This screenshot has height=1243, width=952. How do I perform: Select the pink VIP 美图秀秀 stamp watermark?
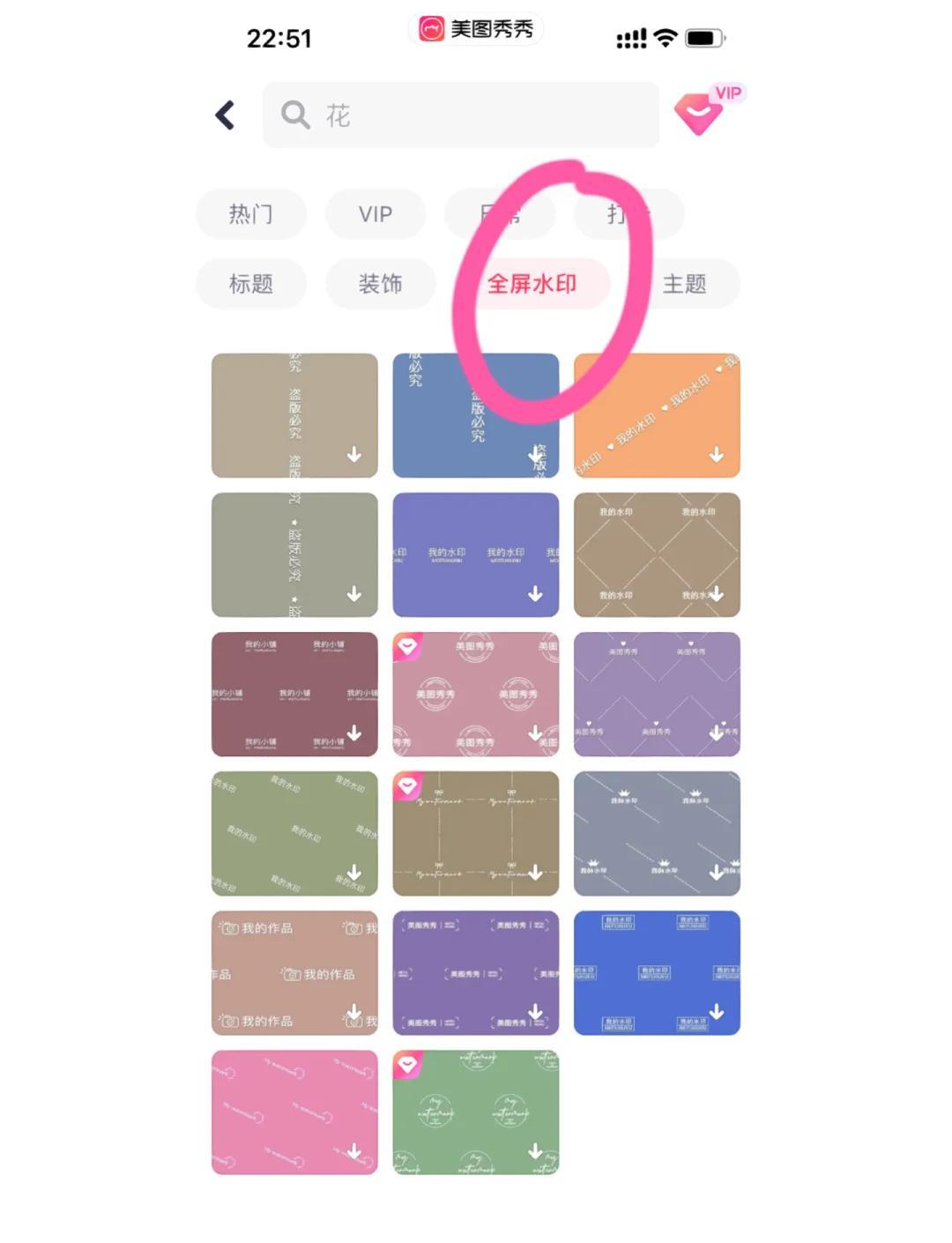click(x=475, y=694)
